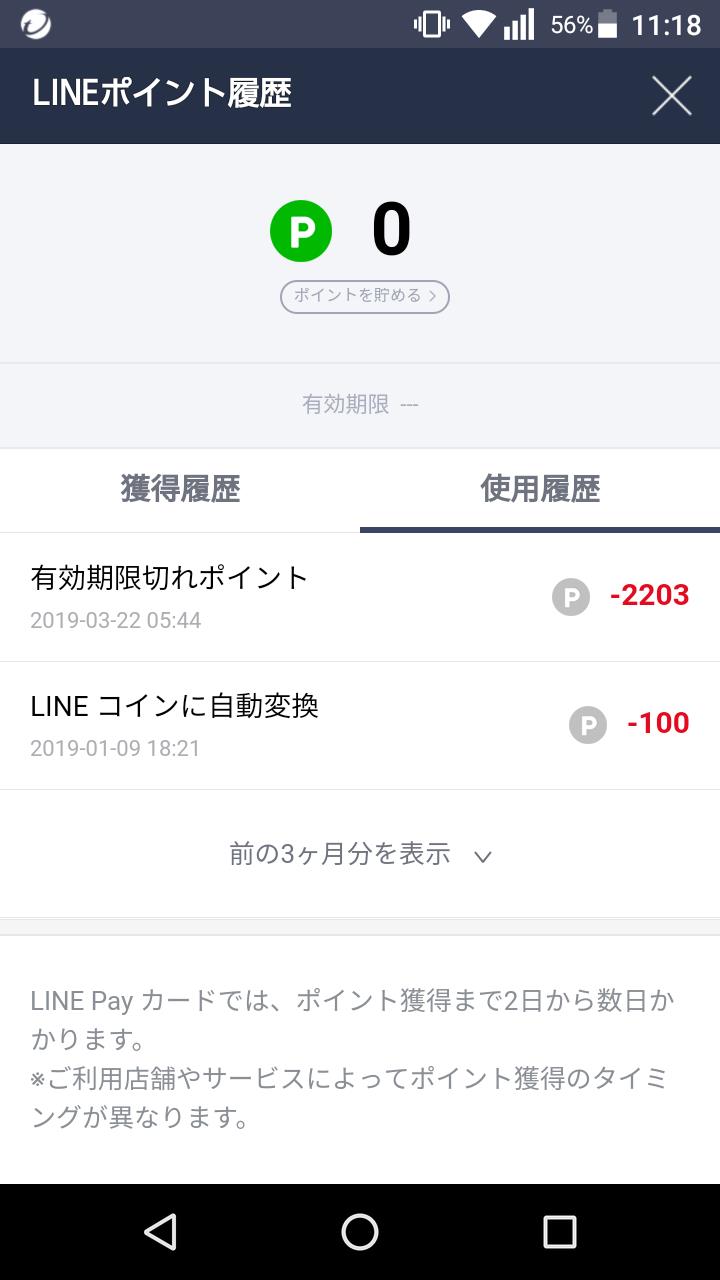Image resolution: width=720 pixels, height=1280 pixels.
Task: Open the recent apps overview
Action: point(560,1232)
